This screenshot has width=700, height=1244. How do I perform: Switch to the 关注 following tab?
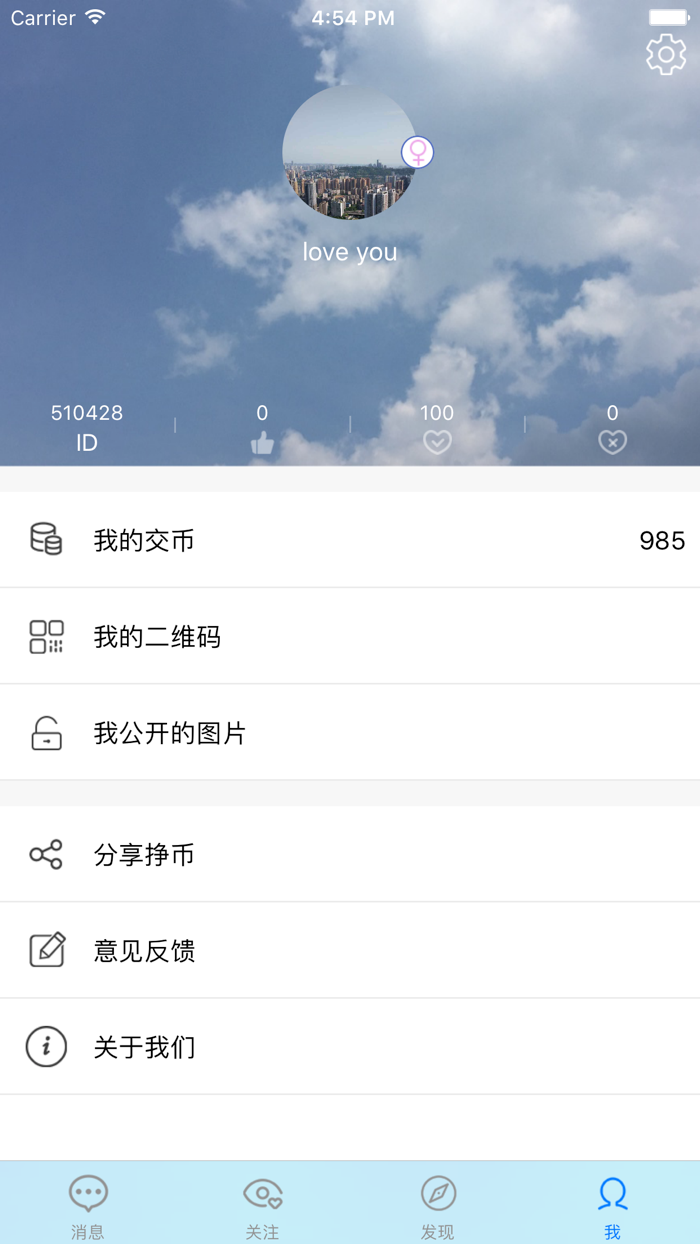[x=263, y=1204]
